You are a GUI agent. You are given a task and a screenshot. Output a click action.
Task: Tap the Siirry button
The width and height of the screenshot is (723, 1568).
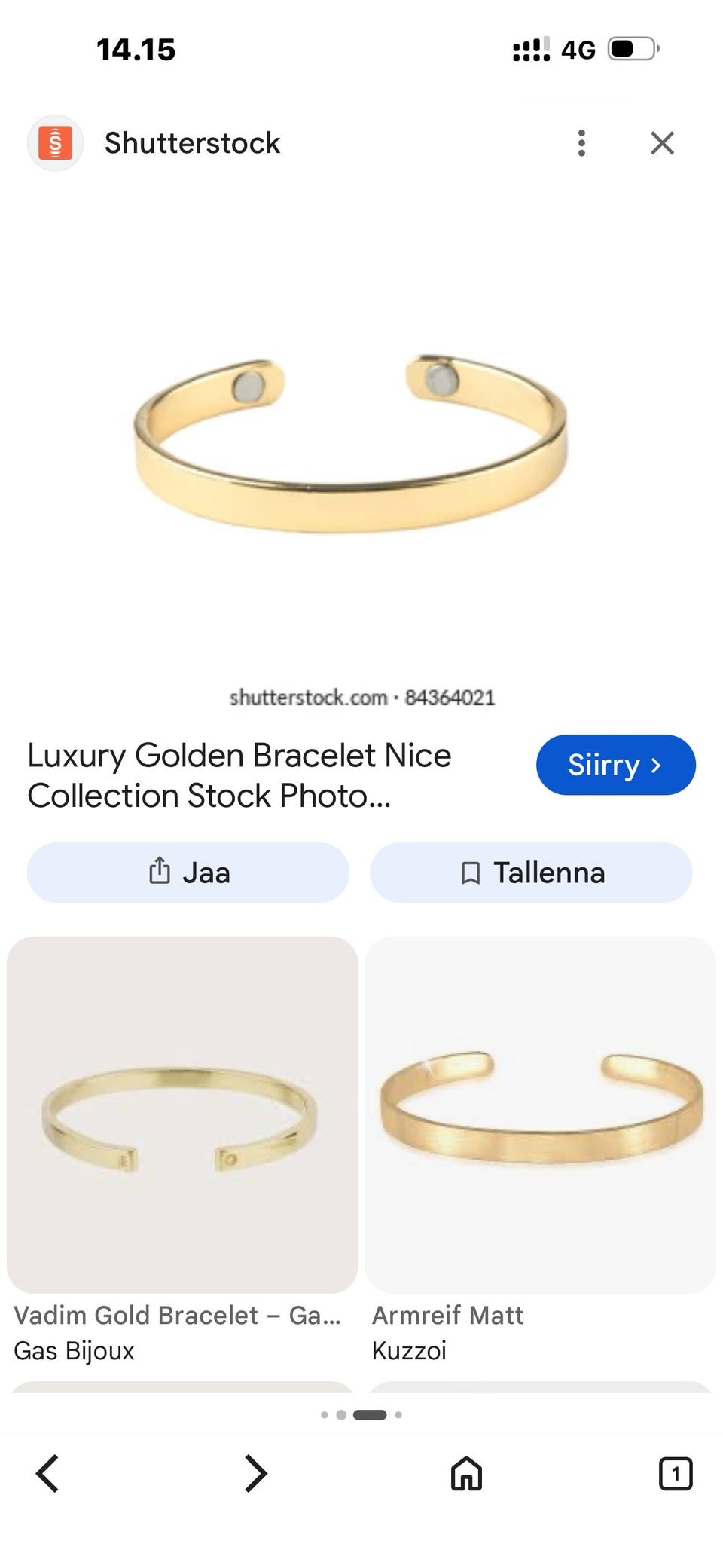pyautogui.click(x=615, y=764)
